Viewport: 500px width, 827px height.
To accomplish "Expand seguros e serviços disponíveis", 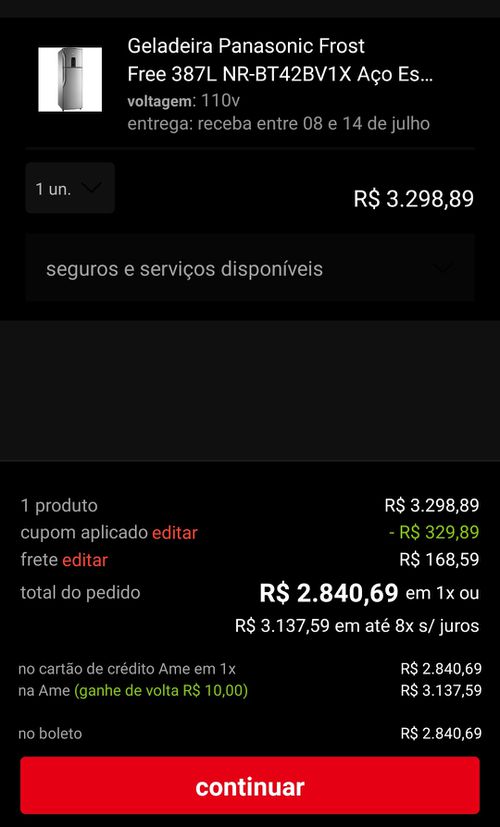I will point(250,268).
